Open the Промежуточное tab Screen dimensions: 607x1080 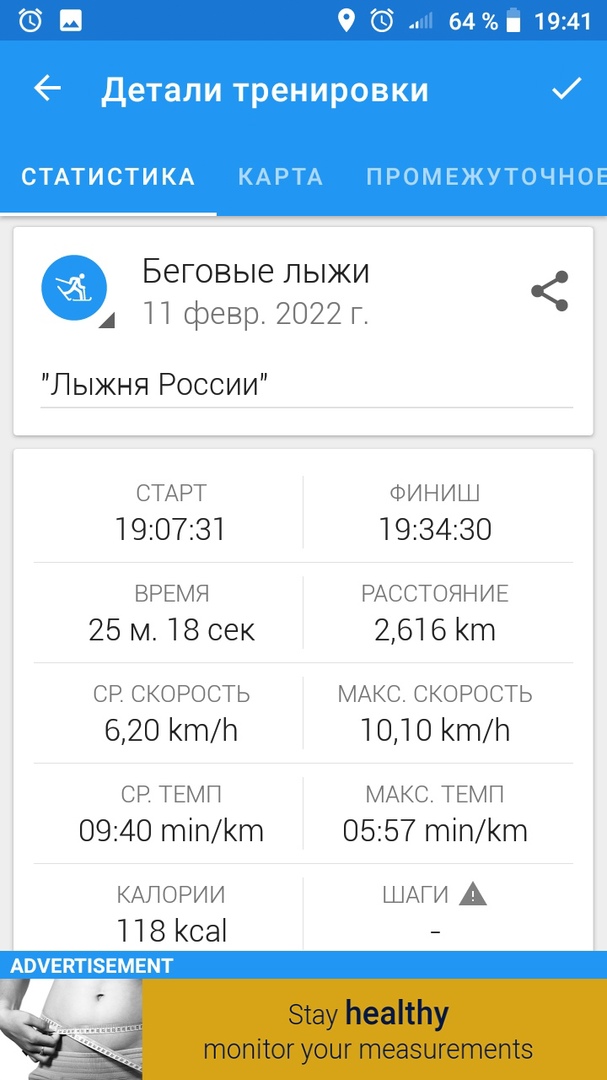point(485,177)
